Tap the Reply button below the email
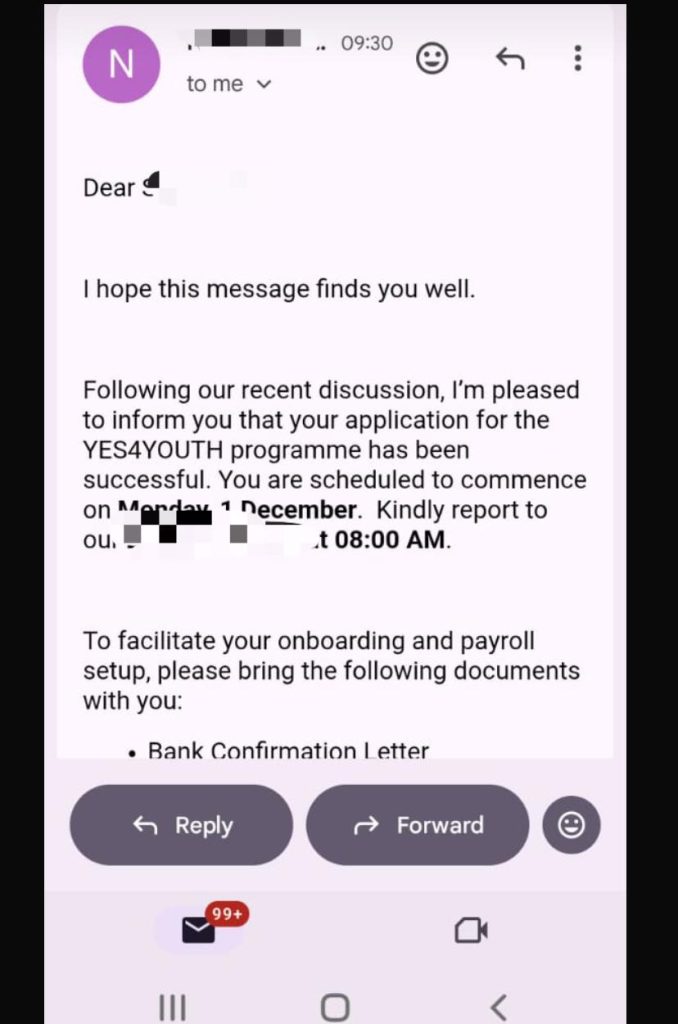The width and height of the screenshot is (678, 1024). tap(181, 825)
